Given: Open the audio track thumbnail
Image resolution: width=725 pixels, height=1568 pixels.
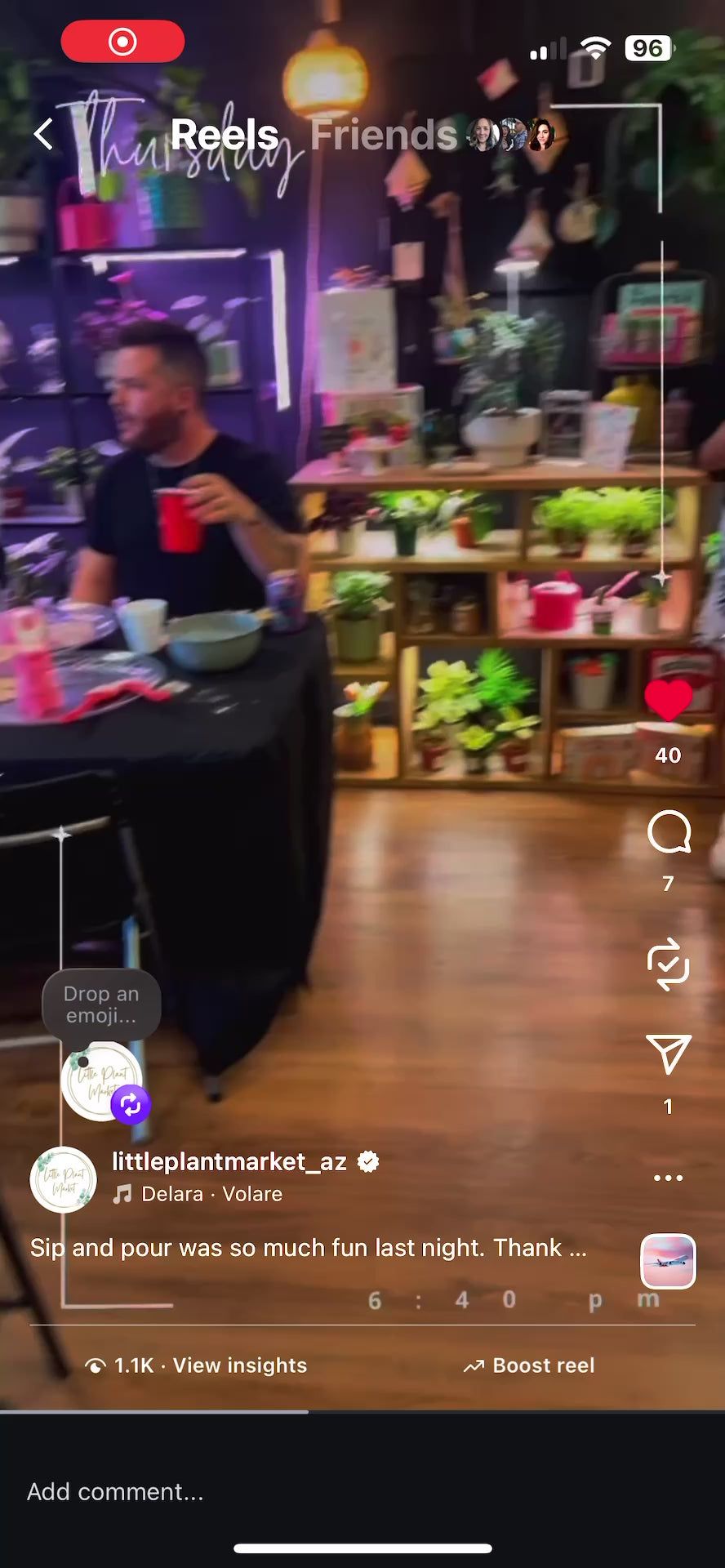Looking at the screenshot, I should click(x=668, y=1261).
